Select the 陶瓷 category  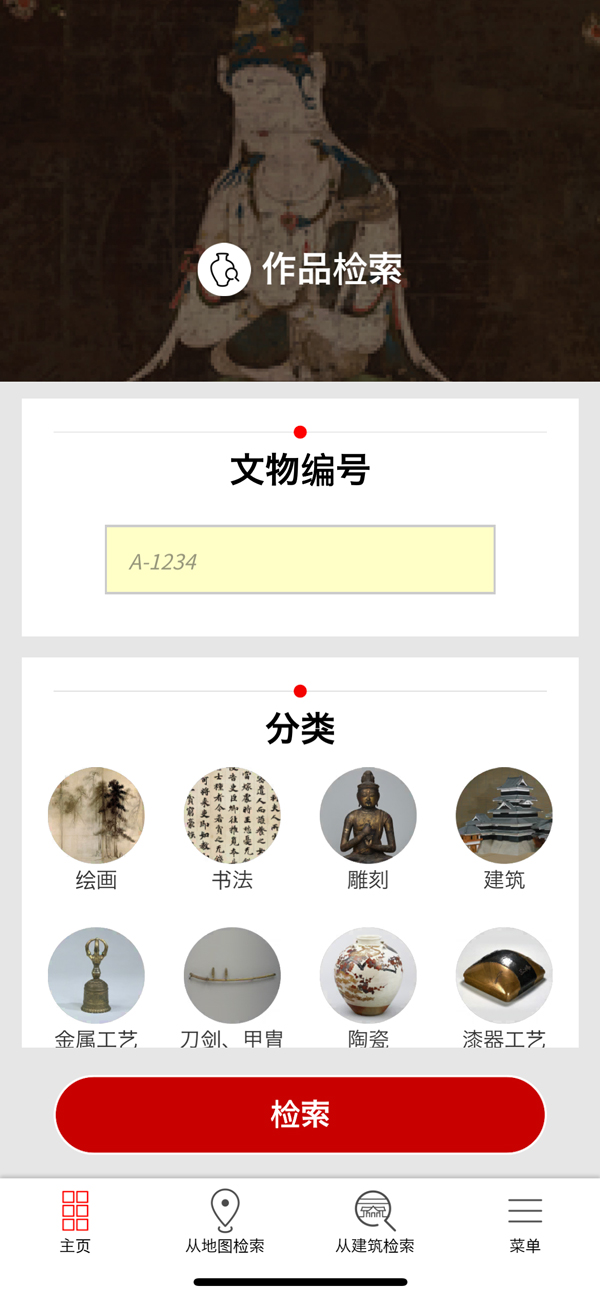368,976
